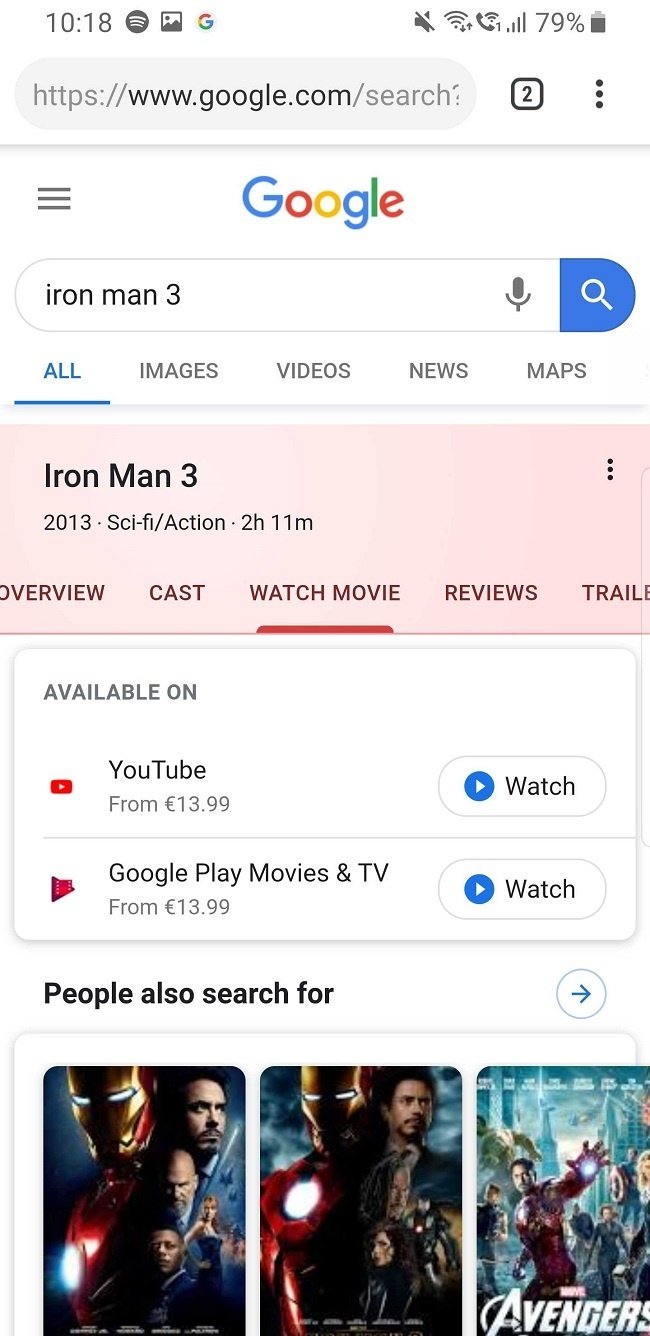650x1336 pixels.
Task: Open the Reviews section
Action: point(490,593)
